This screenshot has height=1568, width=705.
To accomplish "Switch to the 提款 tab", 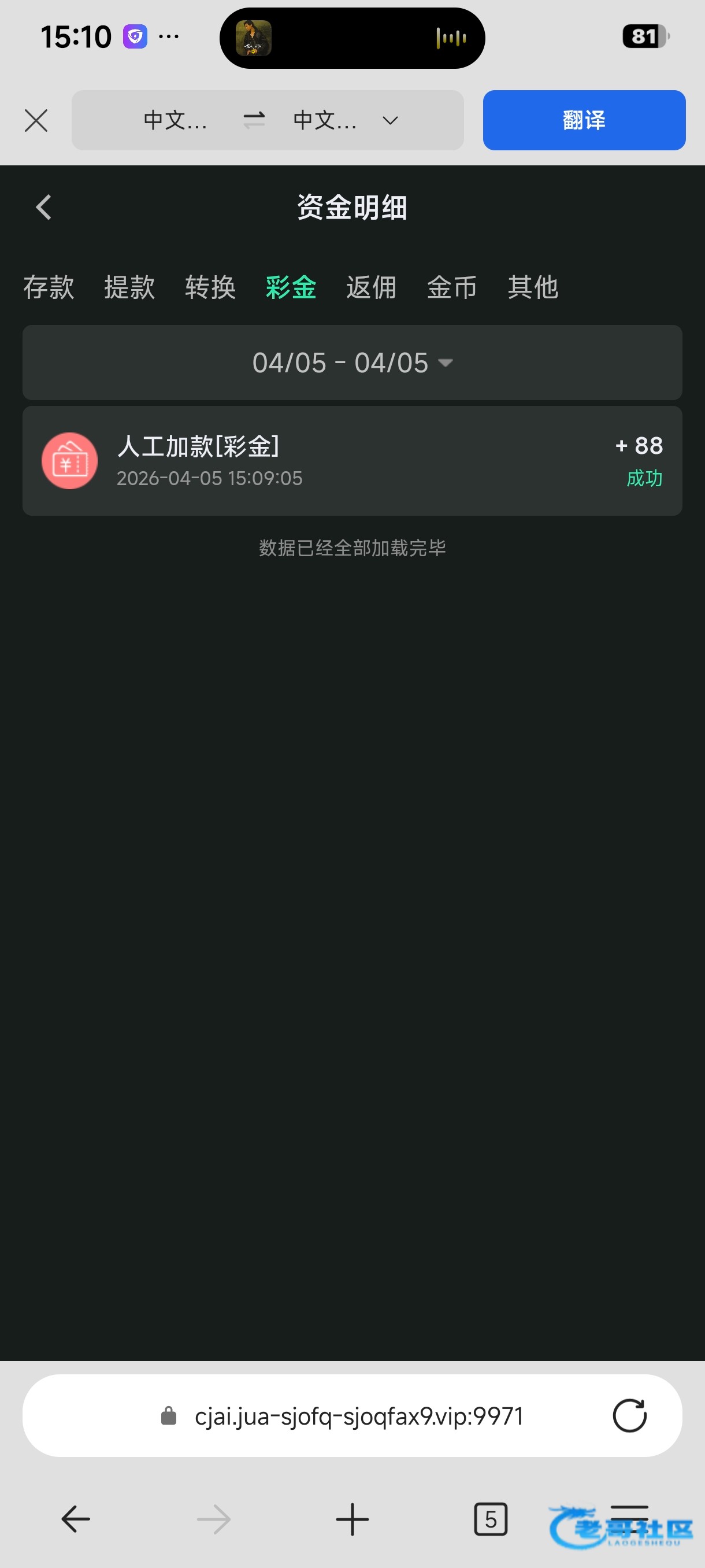I will (129, 287).
